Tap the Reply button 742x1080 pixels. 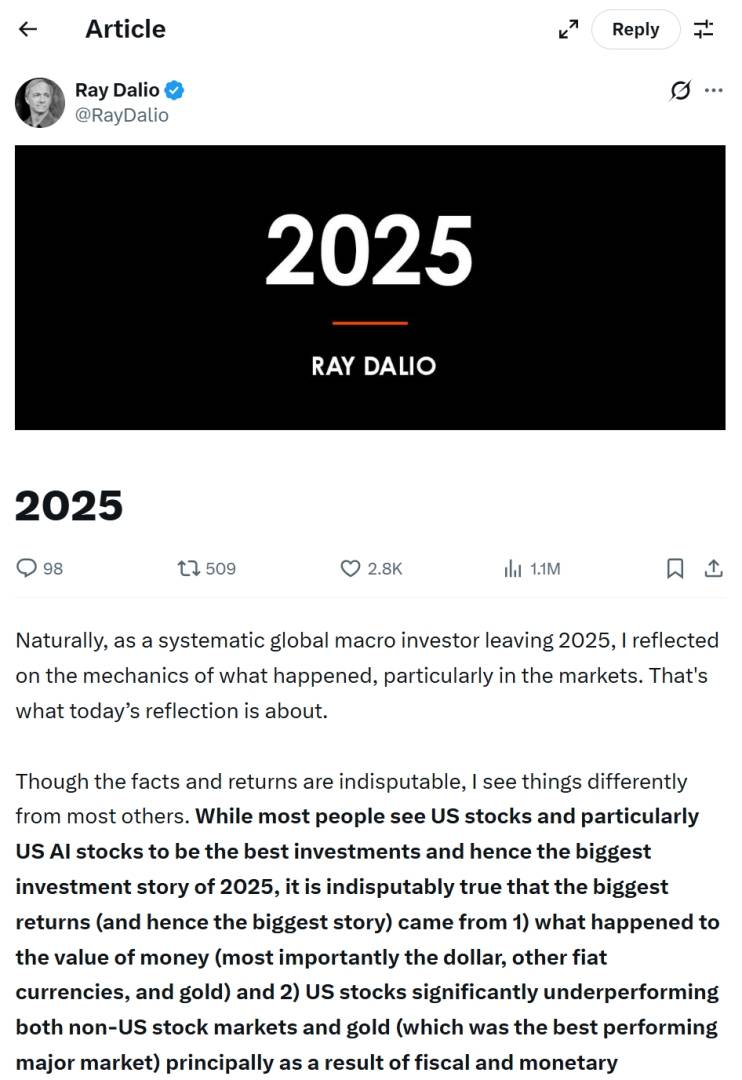tap(635, 29)
